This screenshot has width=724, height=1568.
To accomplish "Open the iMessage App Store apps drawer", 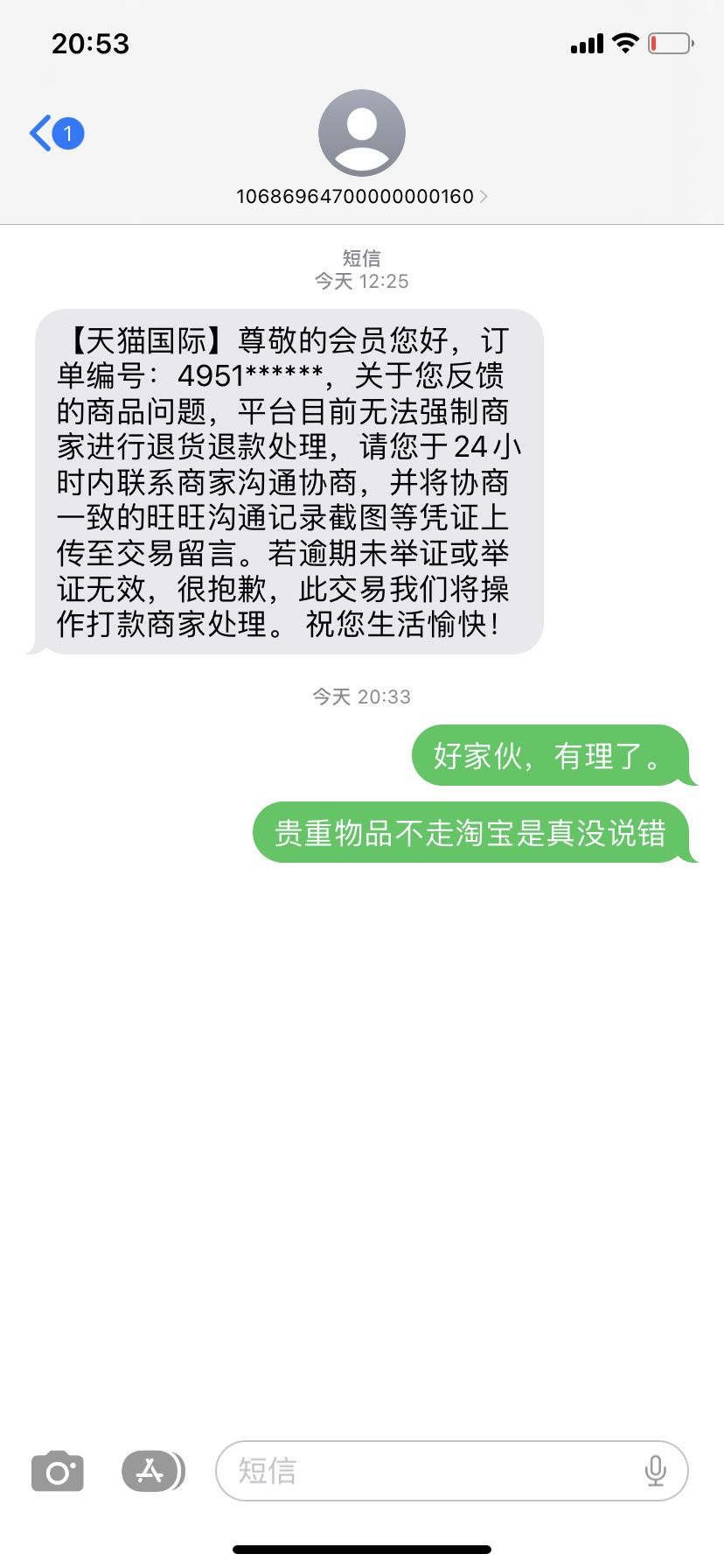I will 151,1471.
